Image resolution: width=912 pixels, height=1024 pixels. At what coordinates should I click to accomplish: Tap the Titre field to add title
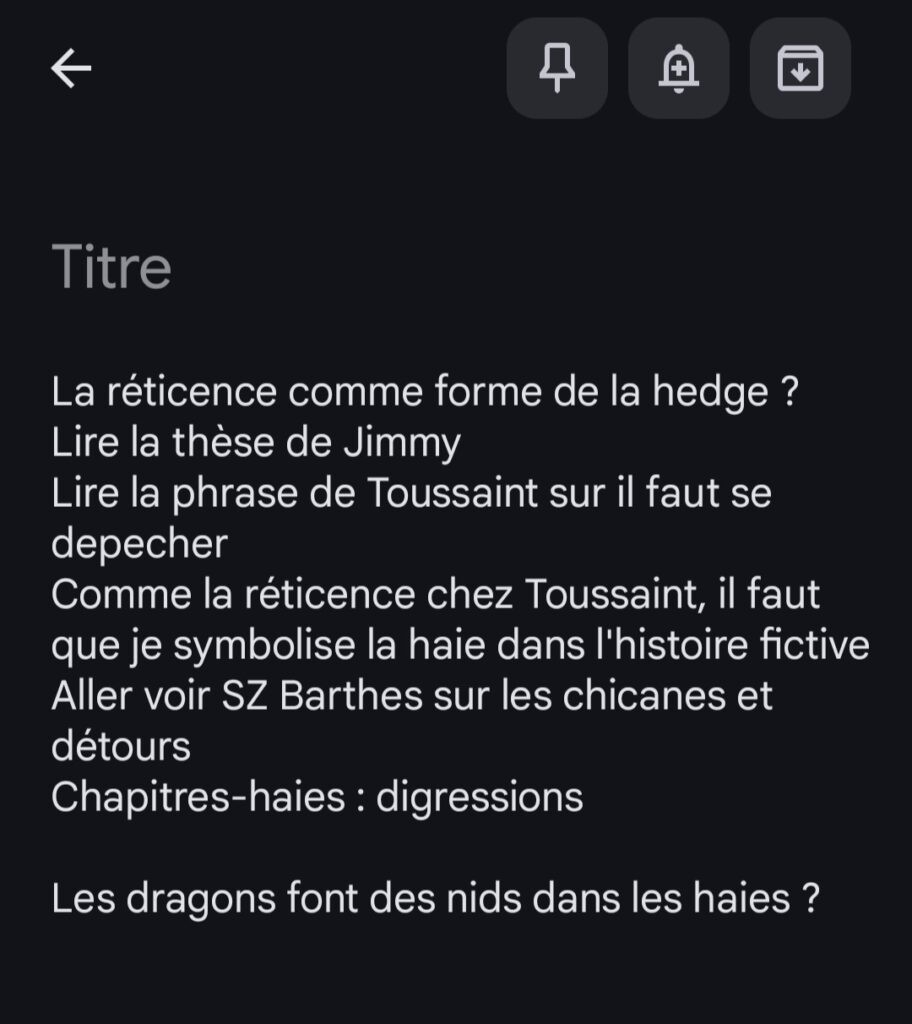[x=112, y=267]
